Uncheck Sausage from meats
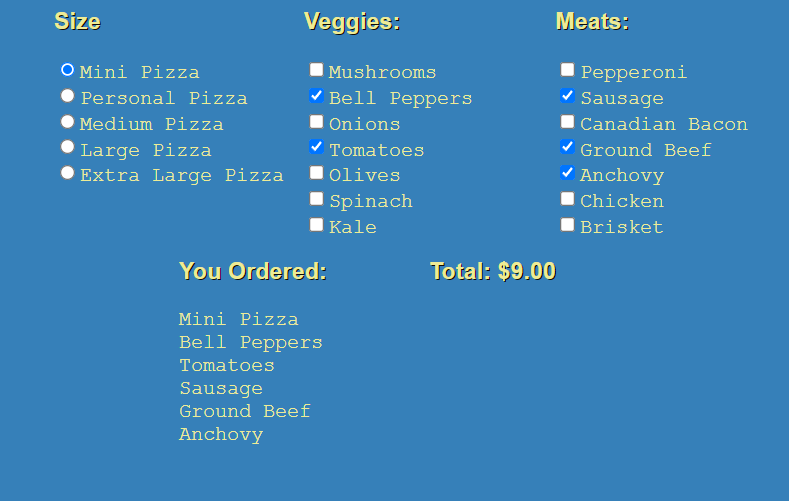This screenshot has height=501, width=789. pyautogui.click(x=567, y=96)
